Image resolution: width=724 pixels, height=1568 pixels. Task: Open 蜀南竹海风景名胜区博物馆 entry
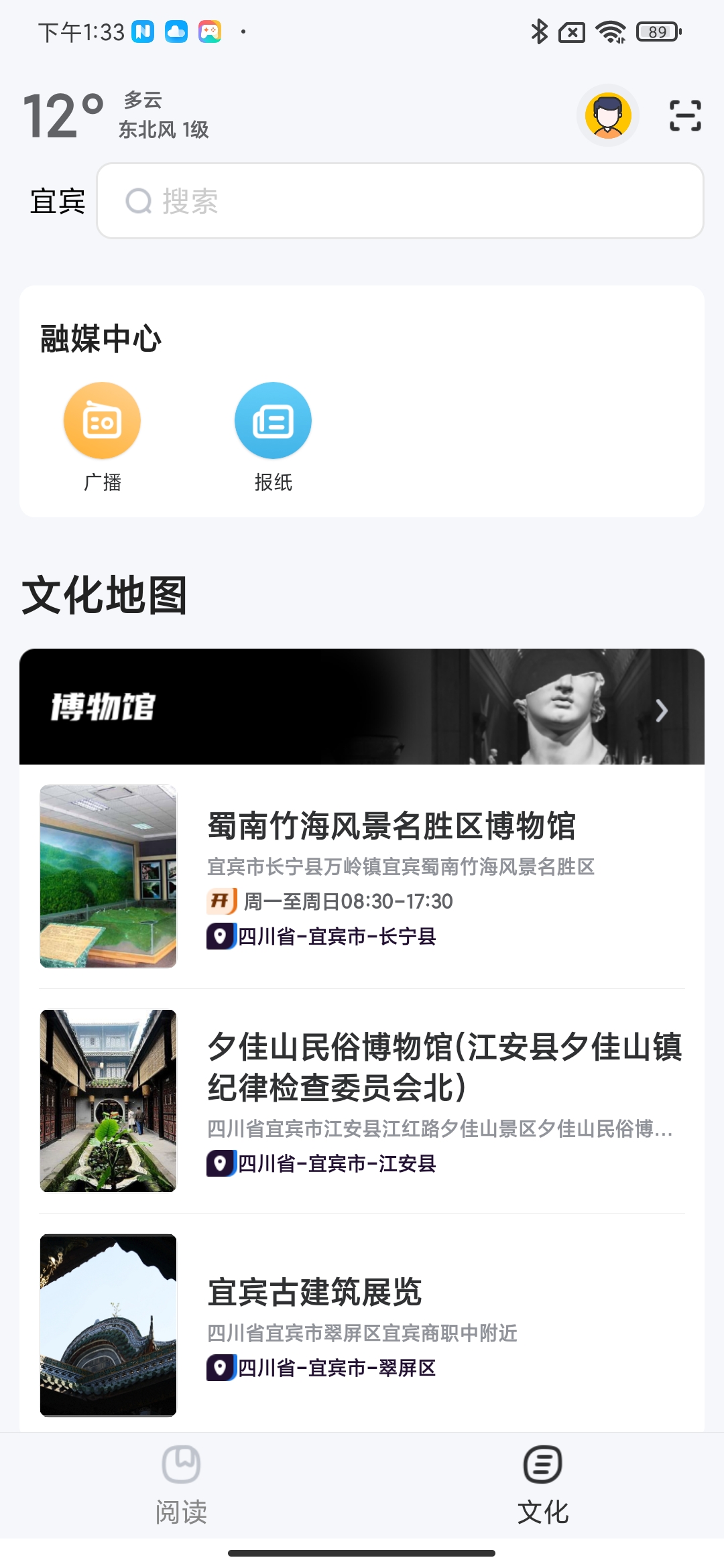tap(394, 825)
